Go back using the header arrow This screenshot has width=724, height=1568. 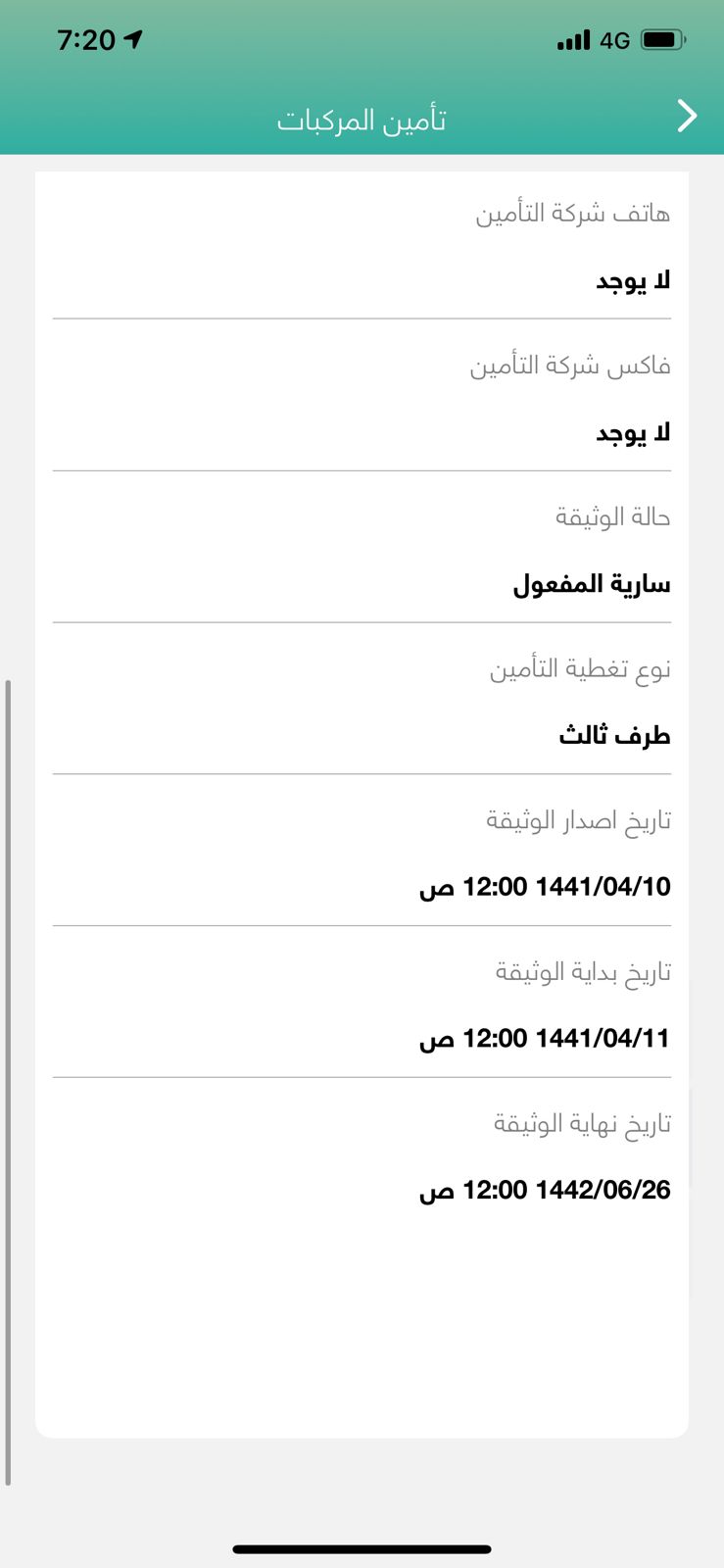(688, 117)
